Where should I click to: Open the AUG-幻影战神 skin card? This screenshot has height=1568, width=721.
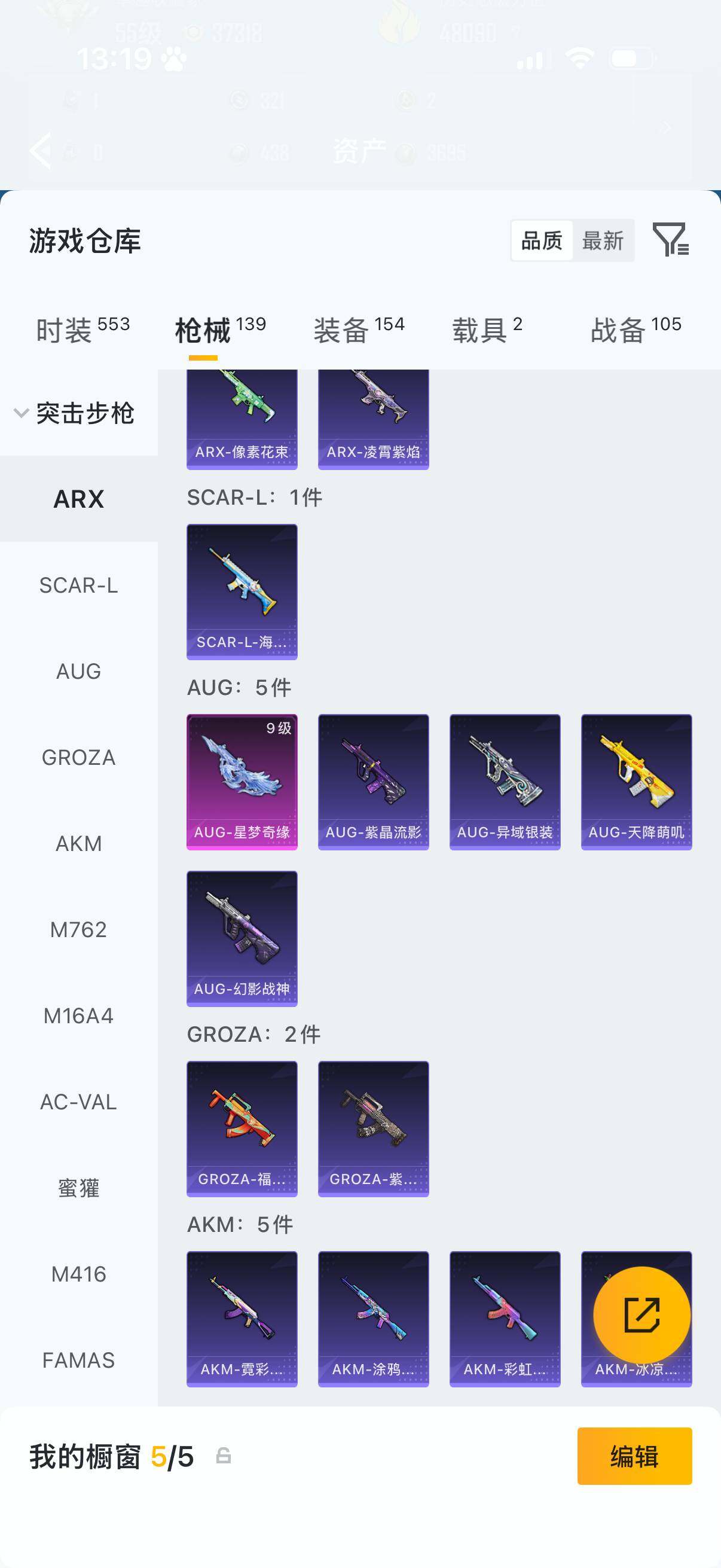click(242, 938)
